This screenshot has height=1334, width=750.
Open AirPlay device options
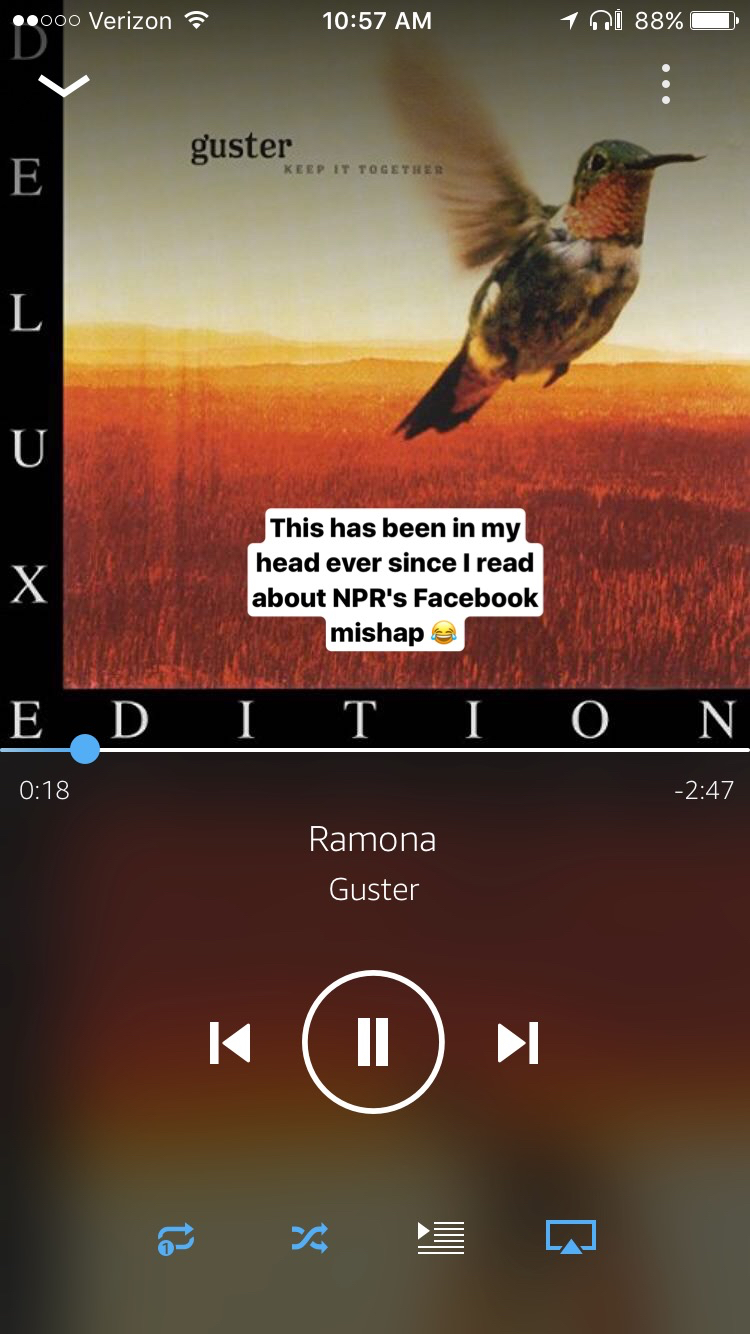point(571,1238)
